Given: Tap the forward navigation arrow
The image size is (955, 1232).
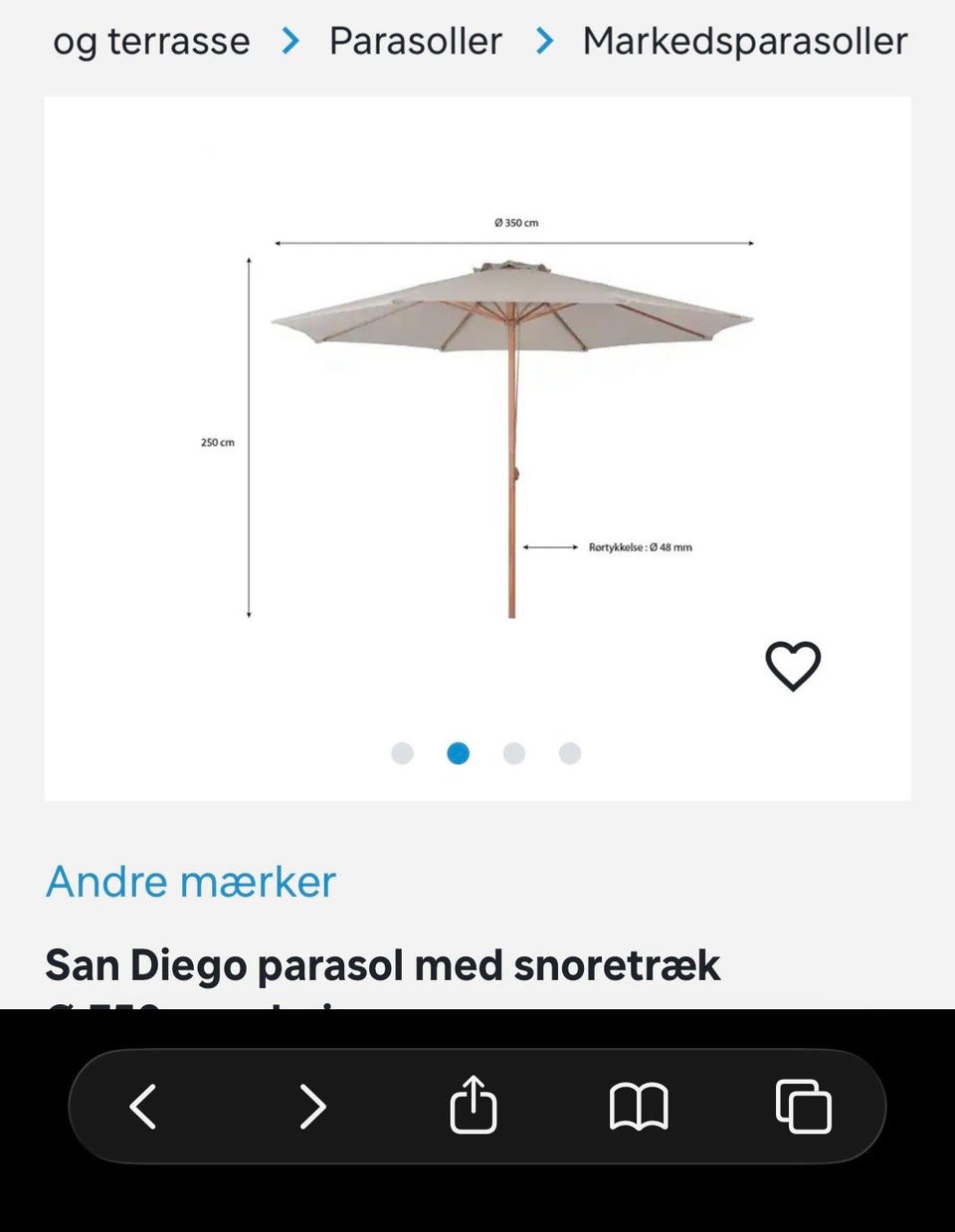Looking at the screenshot, I should click(x=311, y=1106).
